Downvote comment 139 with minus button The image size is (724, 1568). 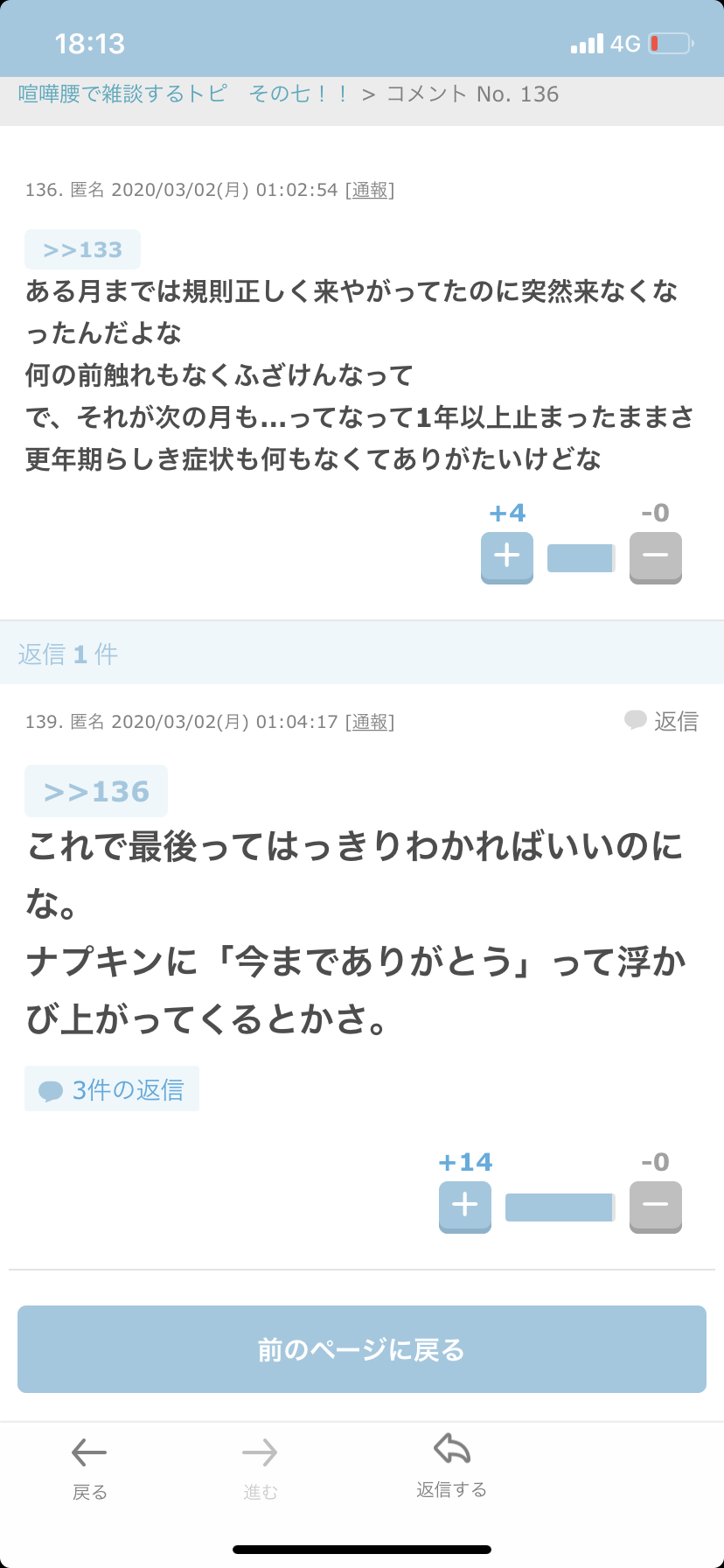click(x=655, y=1206)
